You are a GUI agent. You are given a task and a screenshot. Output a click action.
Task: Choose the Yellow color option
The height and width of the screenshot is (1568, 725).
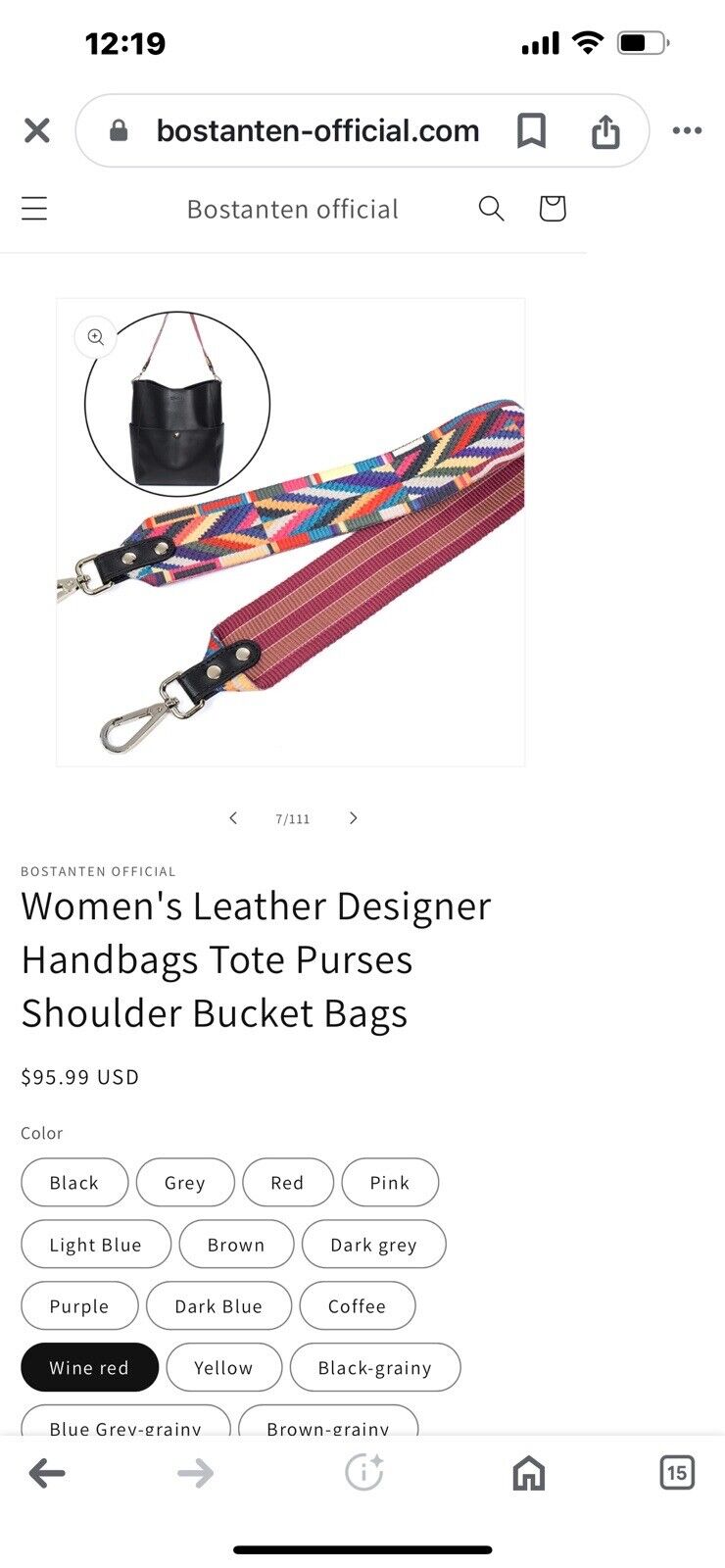223,1368
